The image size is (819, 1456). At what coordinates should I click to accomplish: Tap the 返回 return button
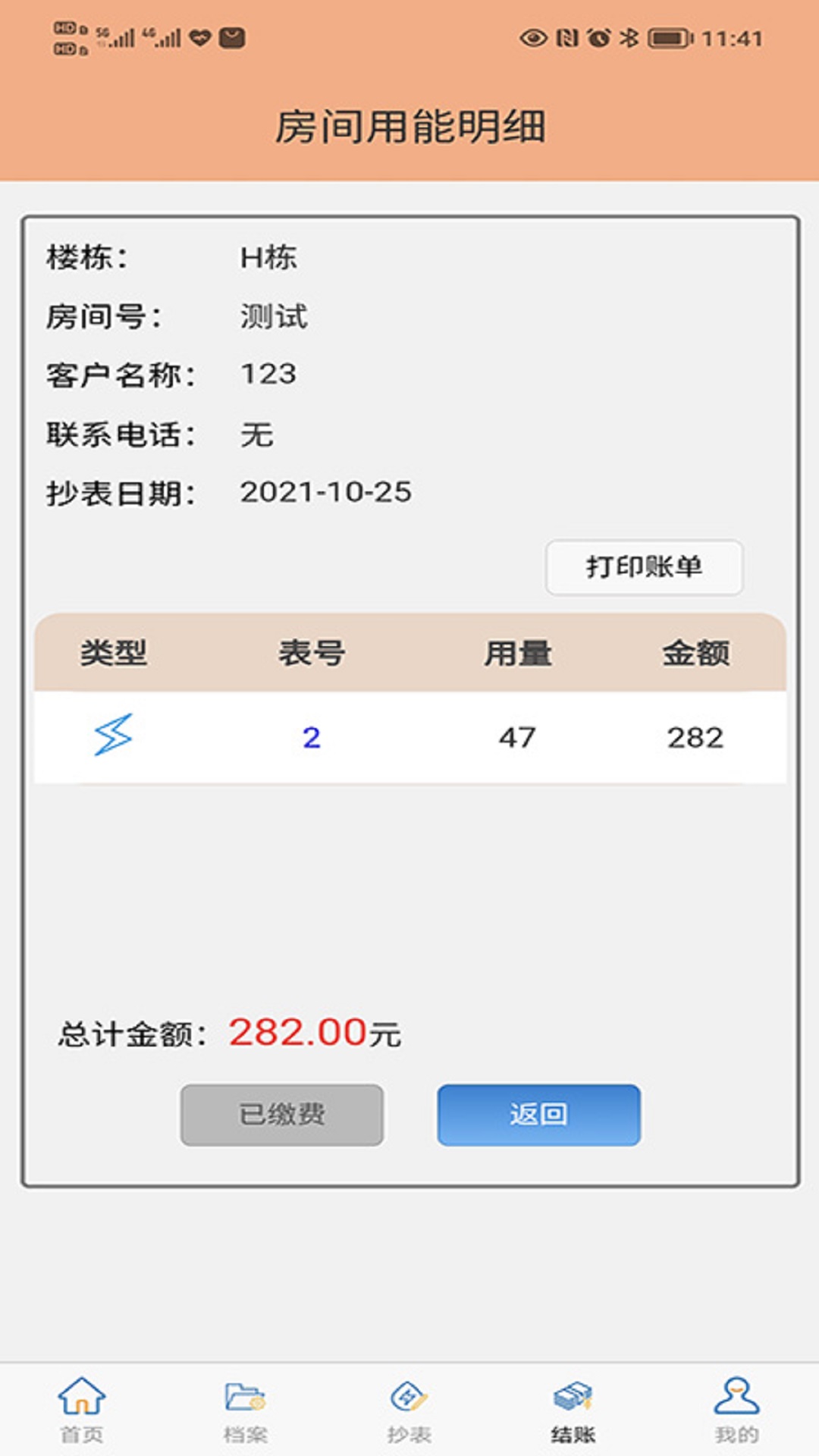(538, 1114)
